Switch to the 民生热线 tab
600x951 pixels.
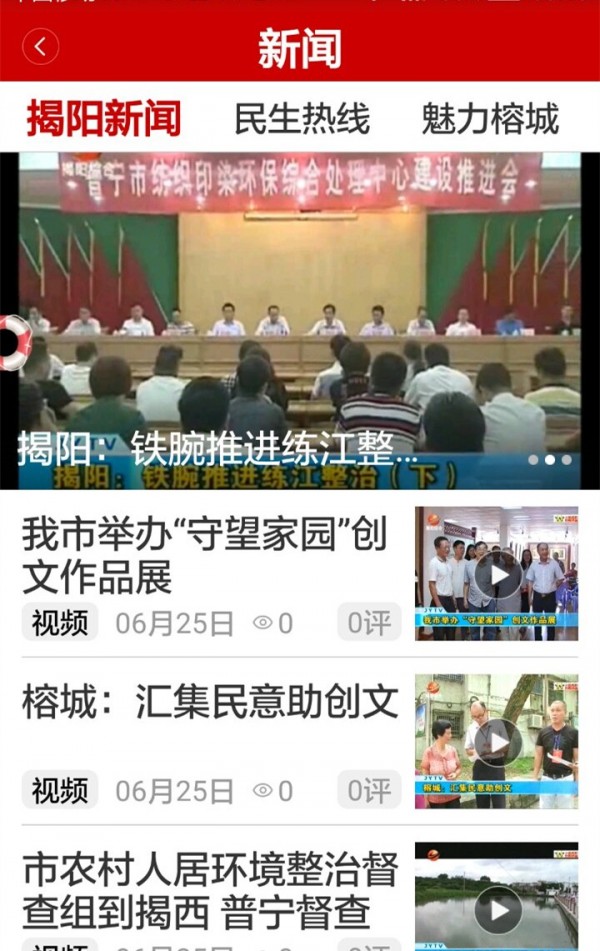tap(302, 118)
